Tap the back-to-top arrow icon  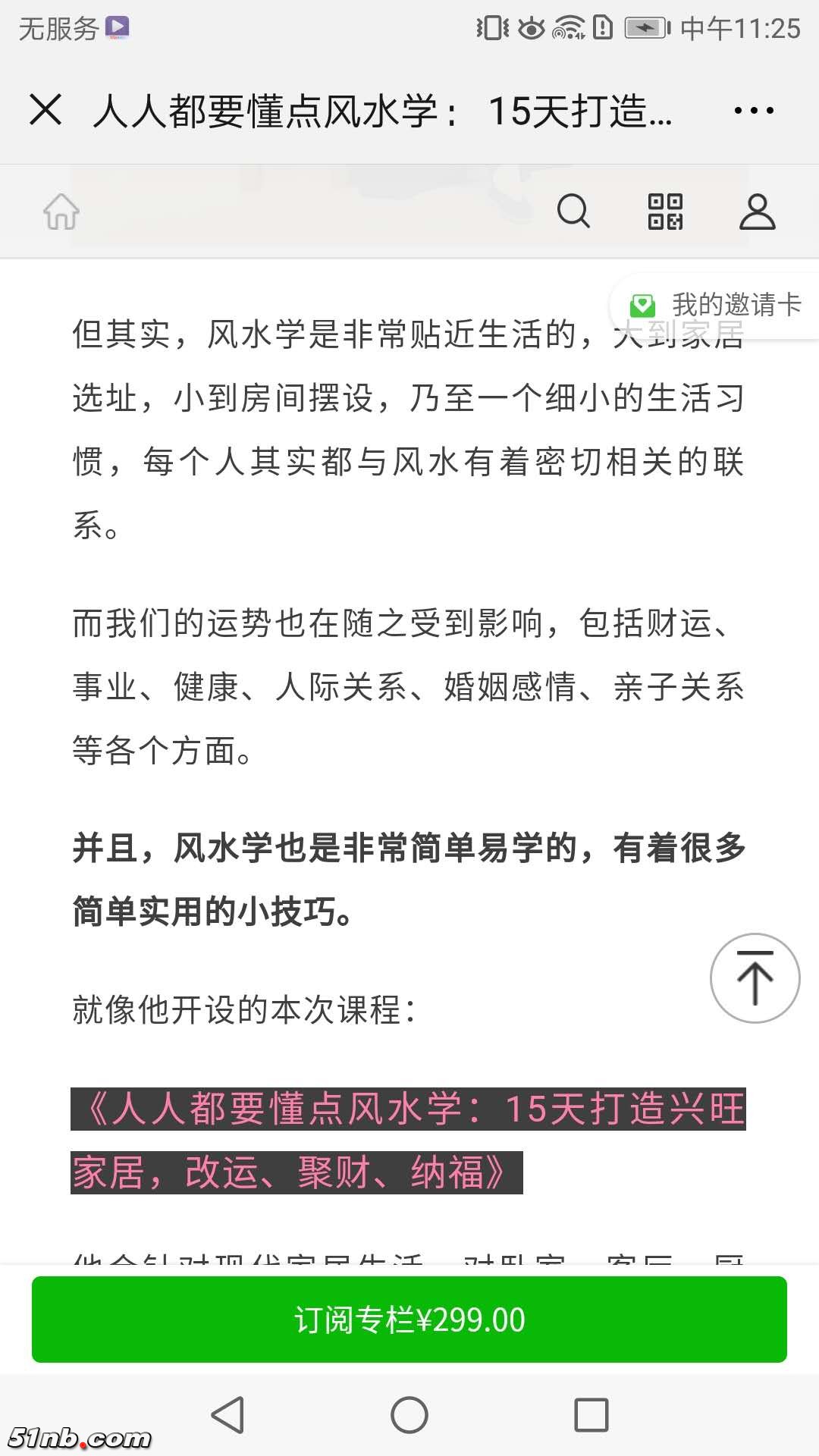pyautogui.click(x=756, y=978)
